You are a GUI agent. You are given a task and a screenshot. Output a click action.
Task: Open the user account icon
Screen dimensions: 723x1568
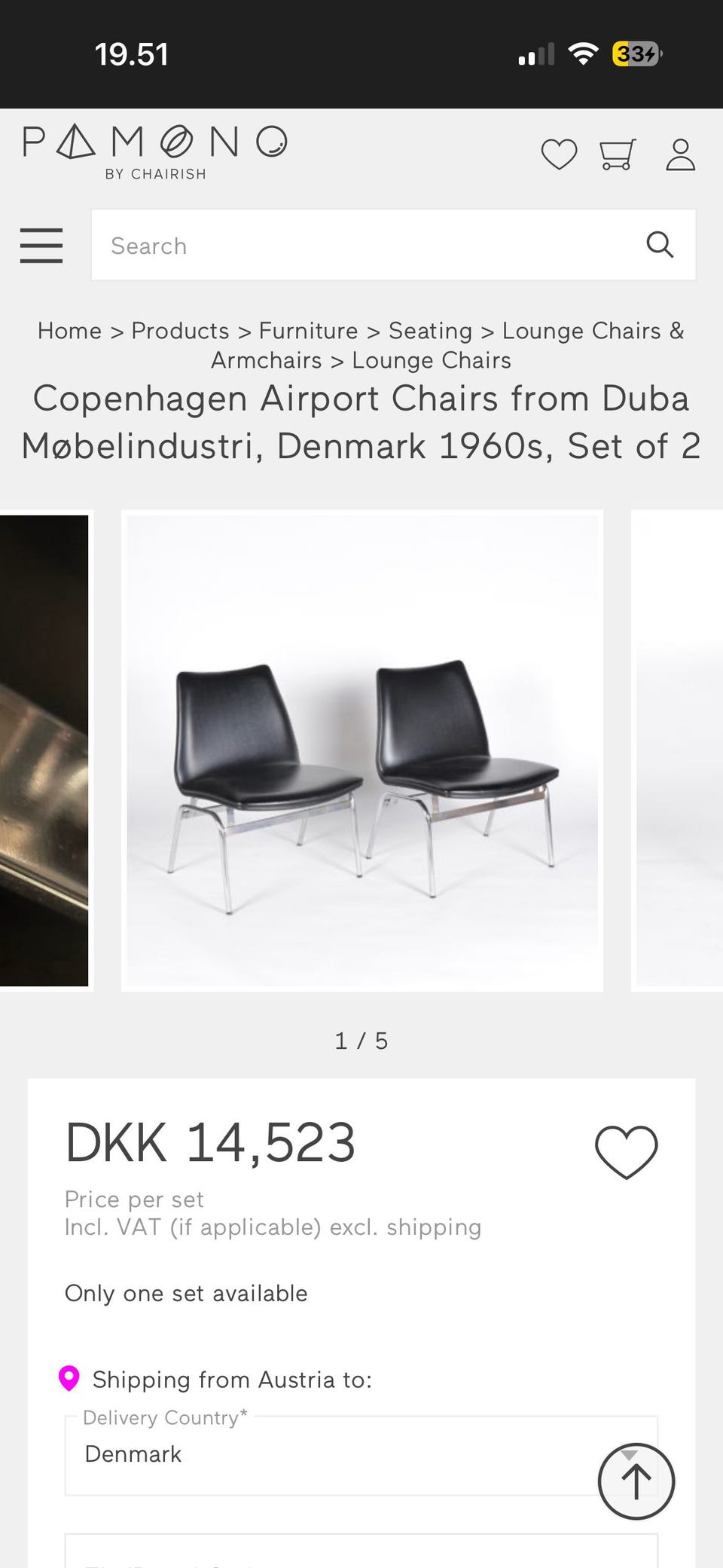pyautogui.click(x=679, y=154)
